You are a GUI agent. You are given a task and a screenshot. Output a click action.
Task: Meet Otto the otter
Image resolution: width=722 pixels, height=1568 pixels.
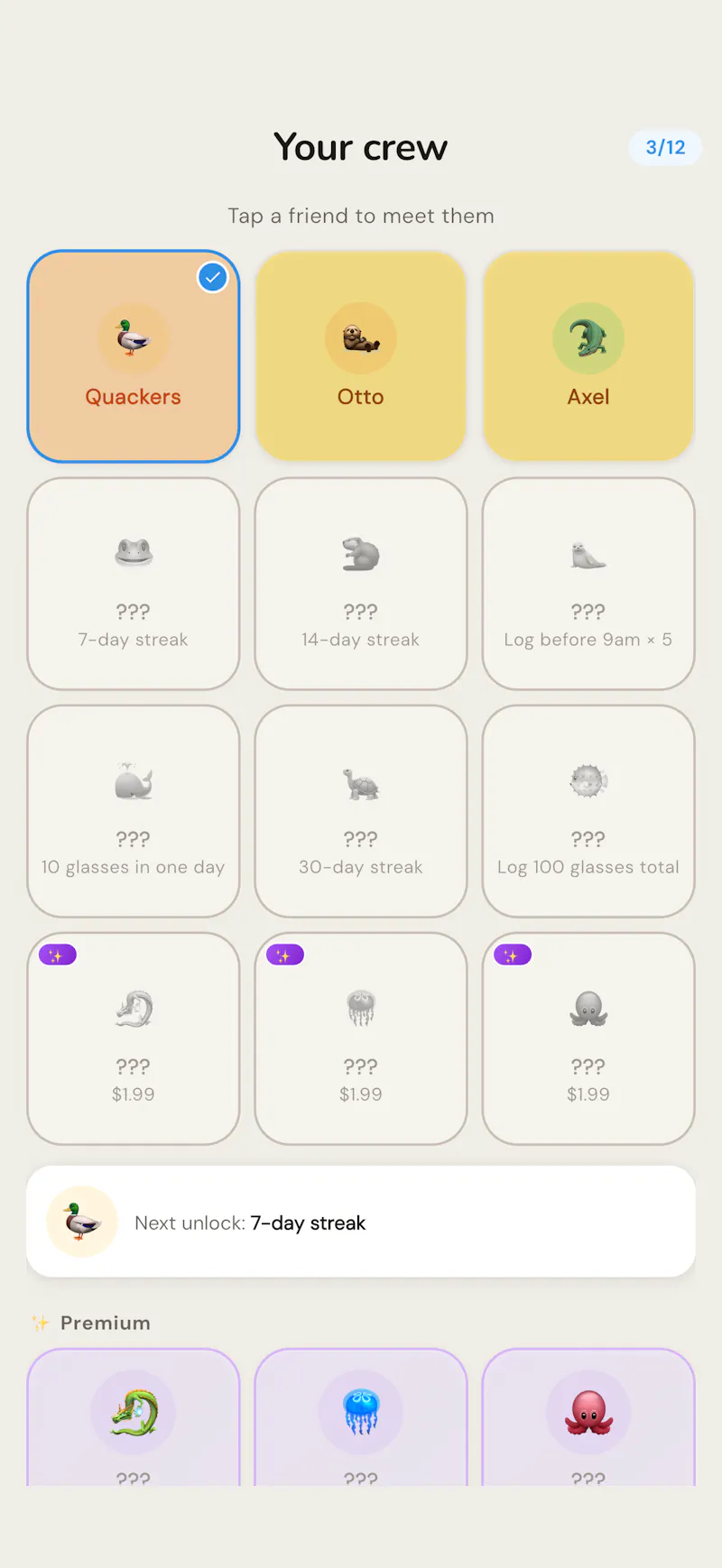tap(361, 356)
